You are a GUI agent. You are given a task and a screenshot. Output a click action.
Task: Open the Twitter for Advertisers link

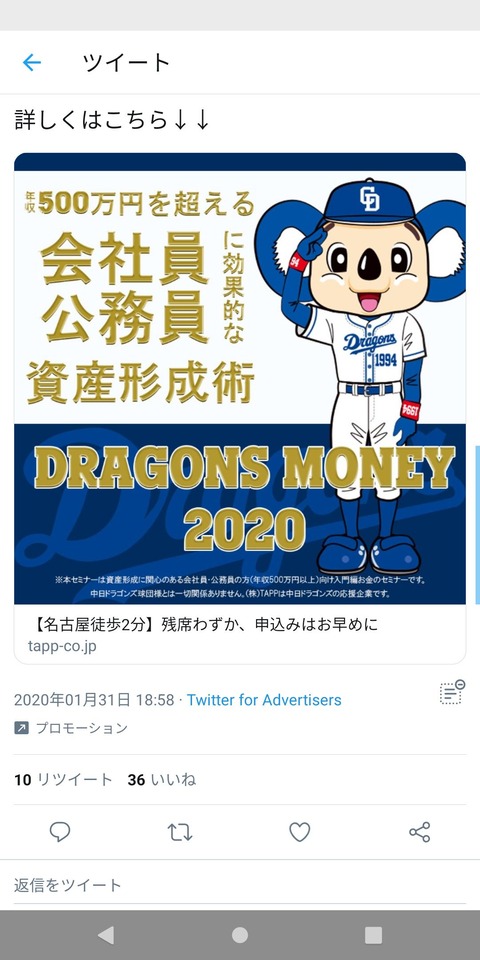264,700
